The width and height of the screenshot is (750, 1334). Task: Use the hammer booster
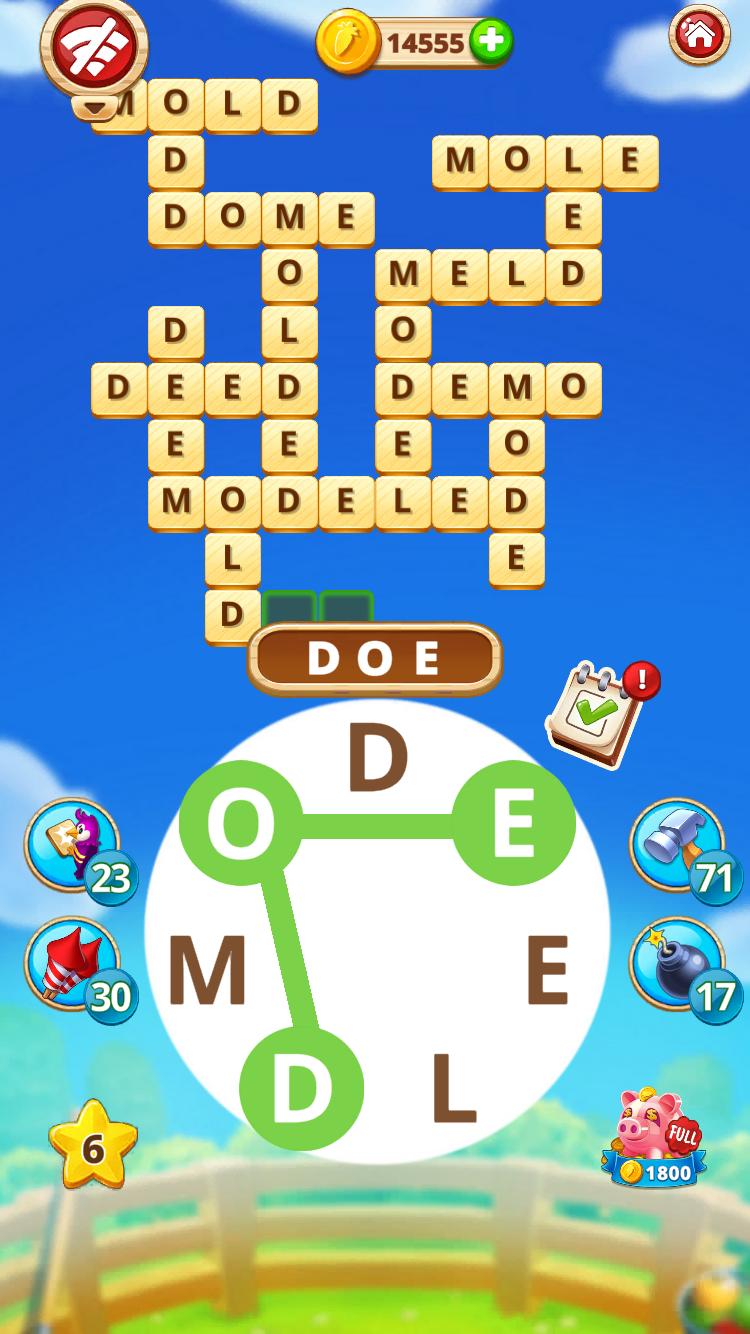coord(677,845)
